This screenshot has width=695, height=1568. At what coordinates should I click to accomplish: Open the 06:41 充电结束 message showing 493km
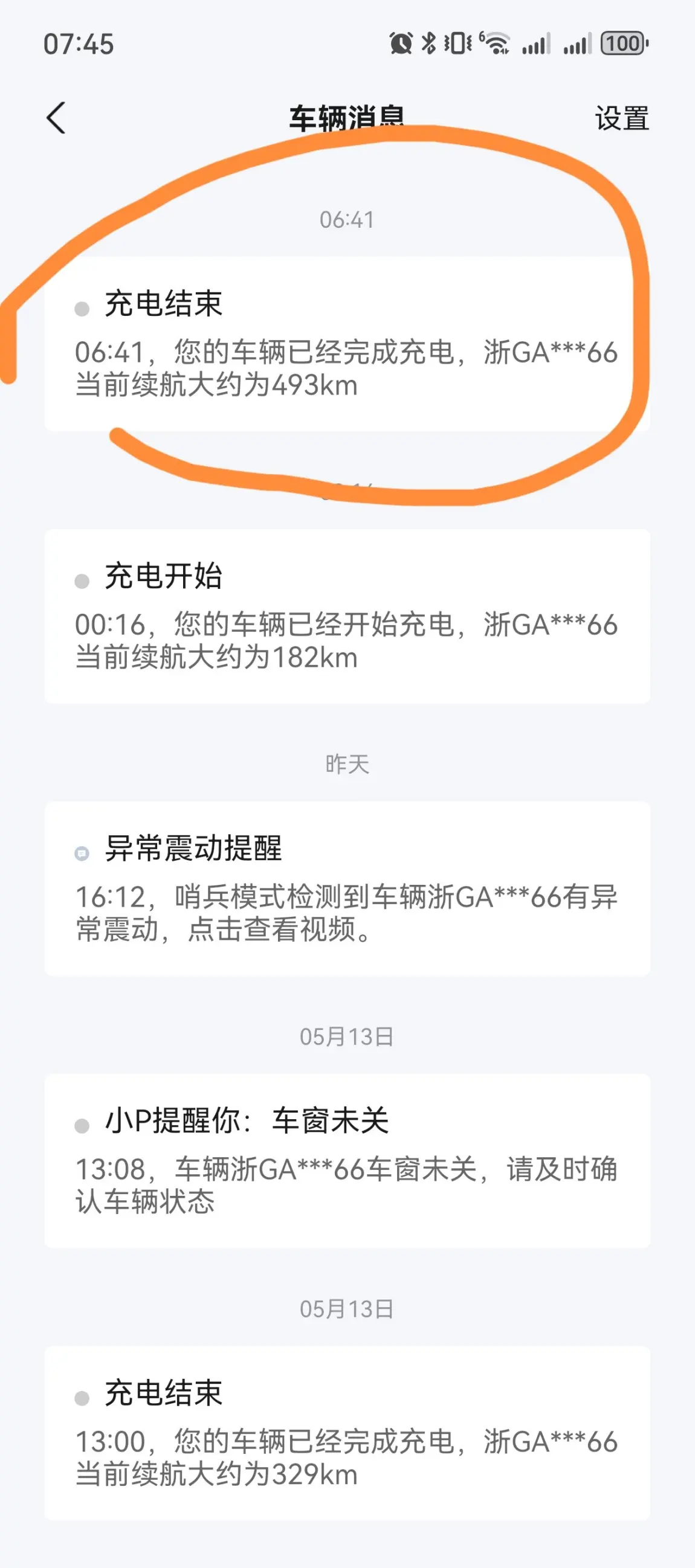tap(347, 343)
